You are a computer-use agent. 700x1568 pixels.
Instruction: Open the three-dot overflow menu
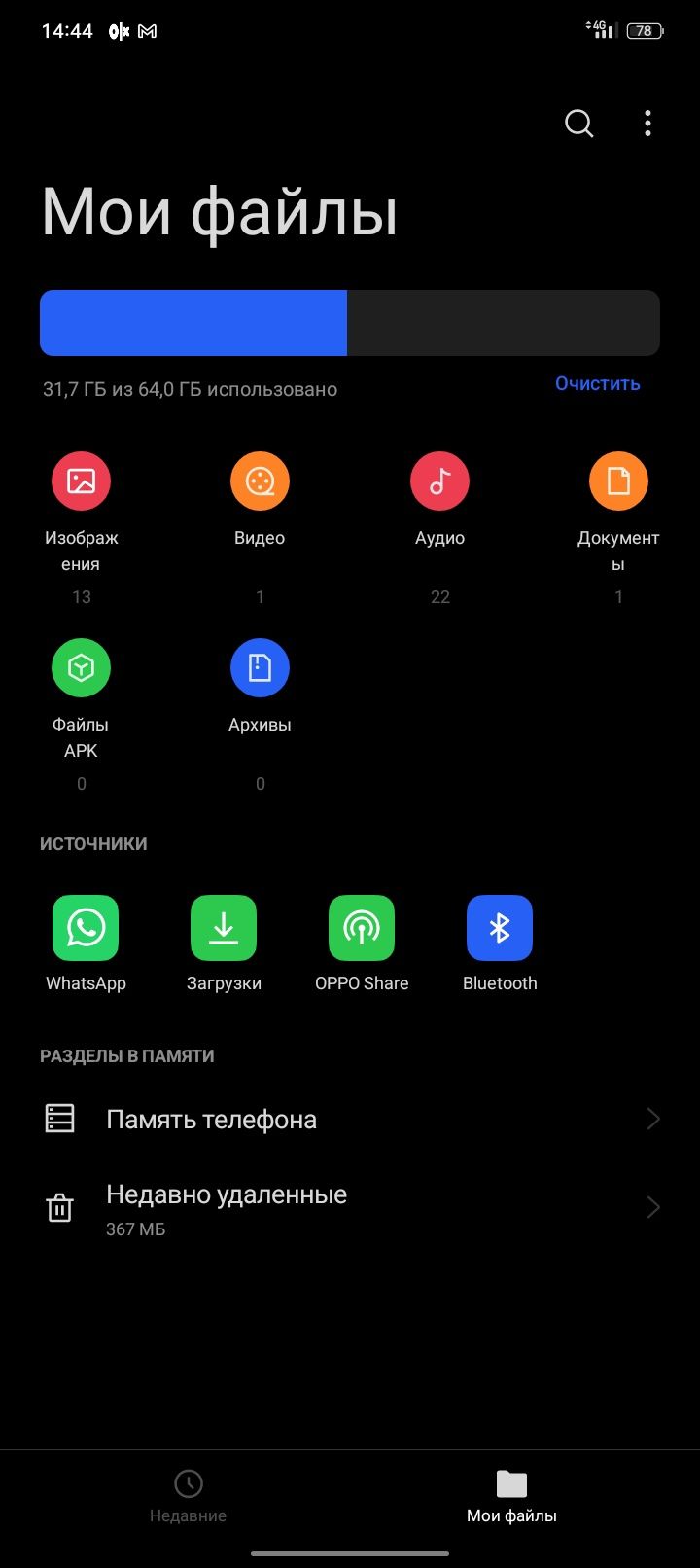[647, 124]
